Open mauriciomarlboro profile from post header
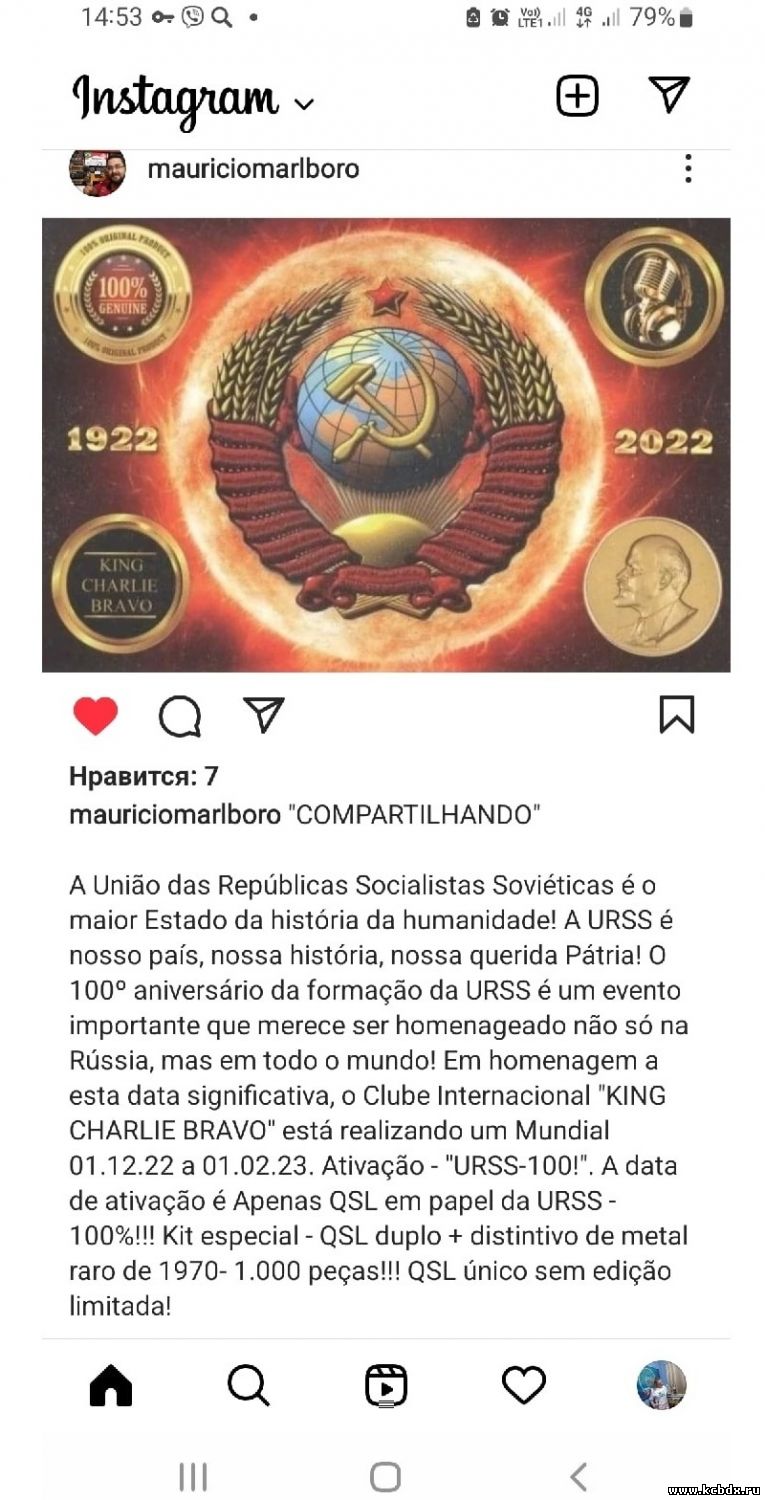 [253, 169]
